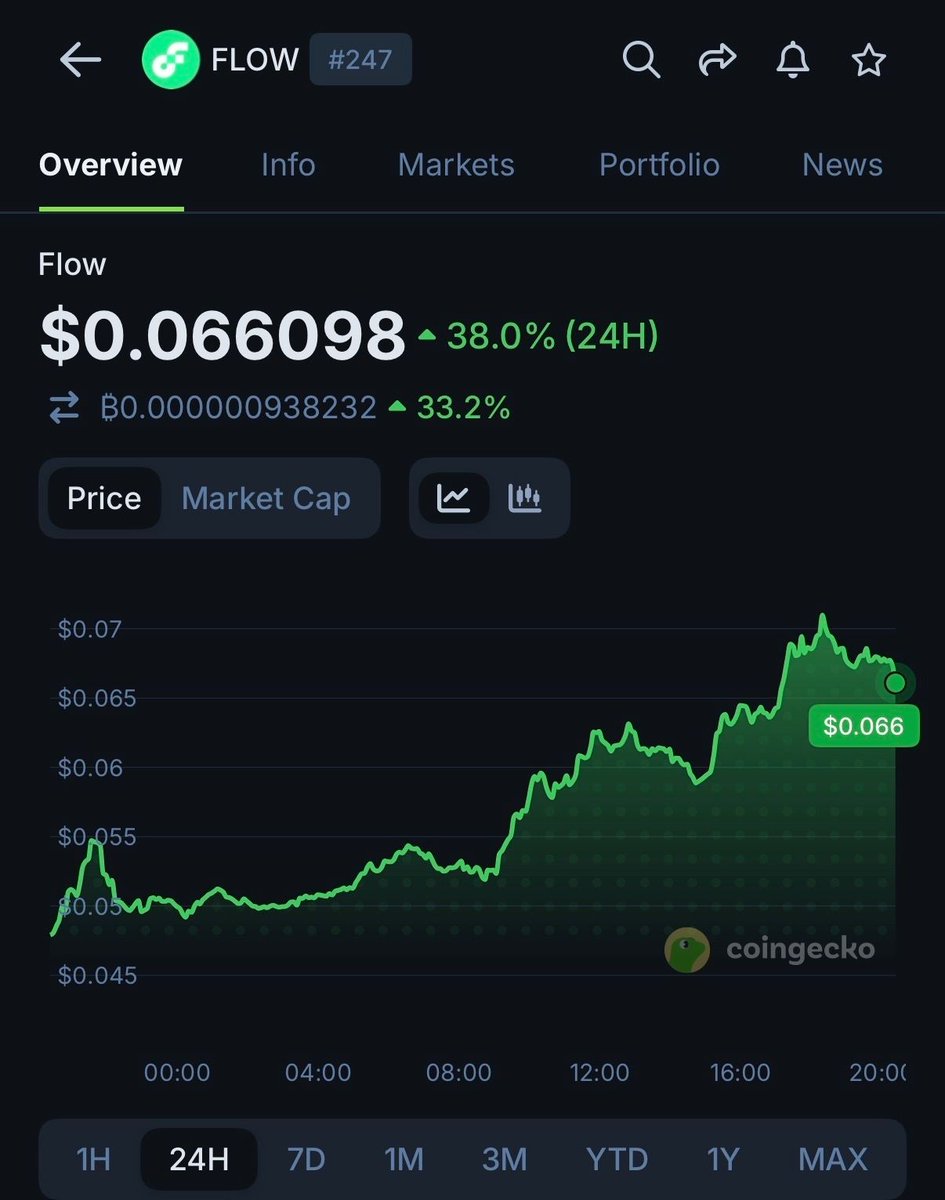This screenshot has height=1200, width=945.
Task: Select the Price chart option
Action: tap(104, 498)
